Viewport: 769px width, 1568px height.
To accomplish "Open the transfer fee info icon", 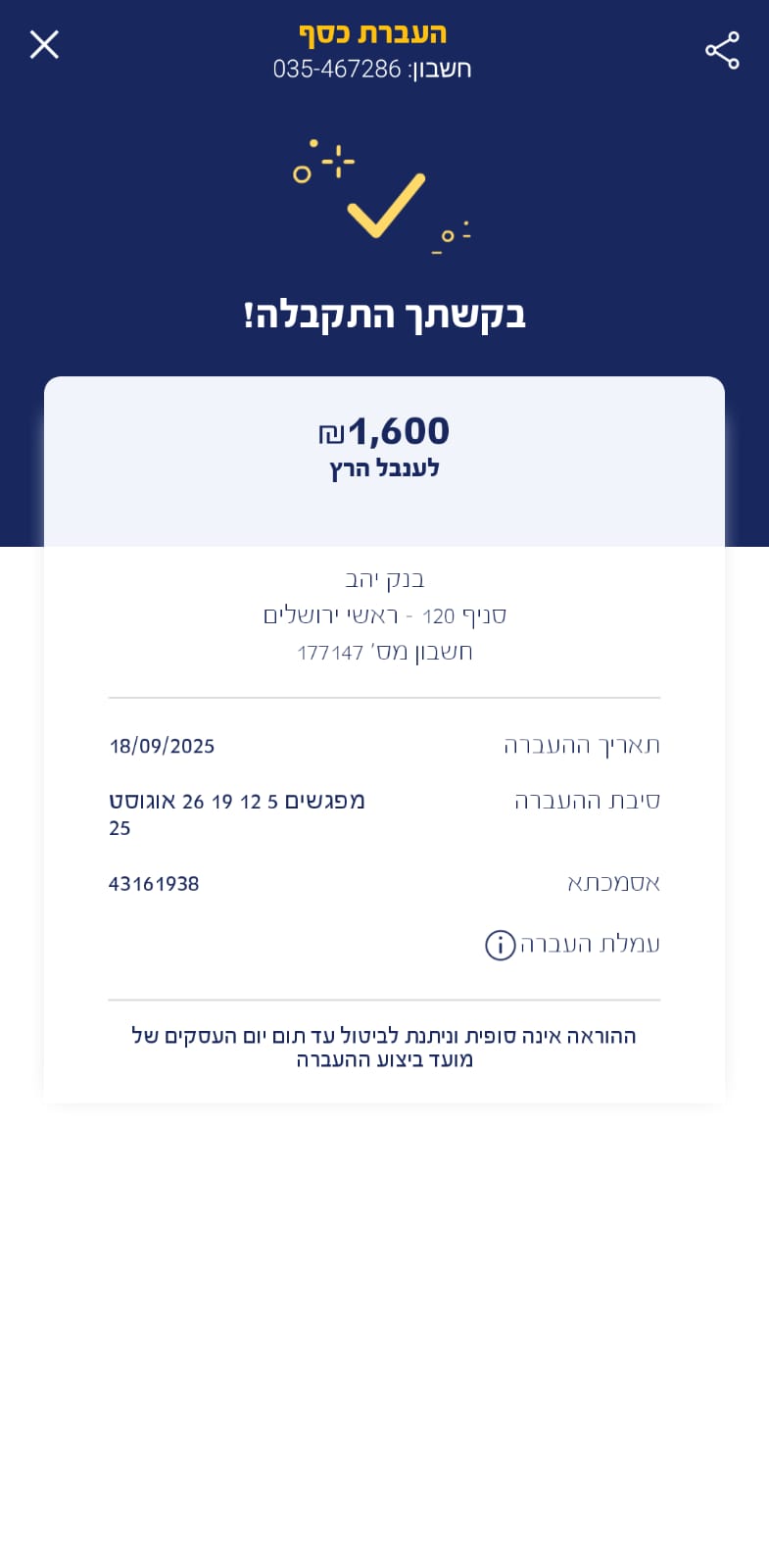I will click(500, 945).
